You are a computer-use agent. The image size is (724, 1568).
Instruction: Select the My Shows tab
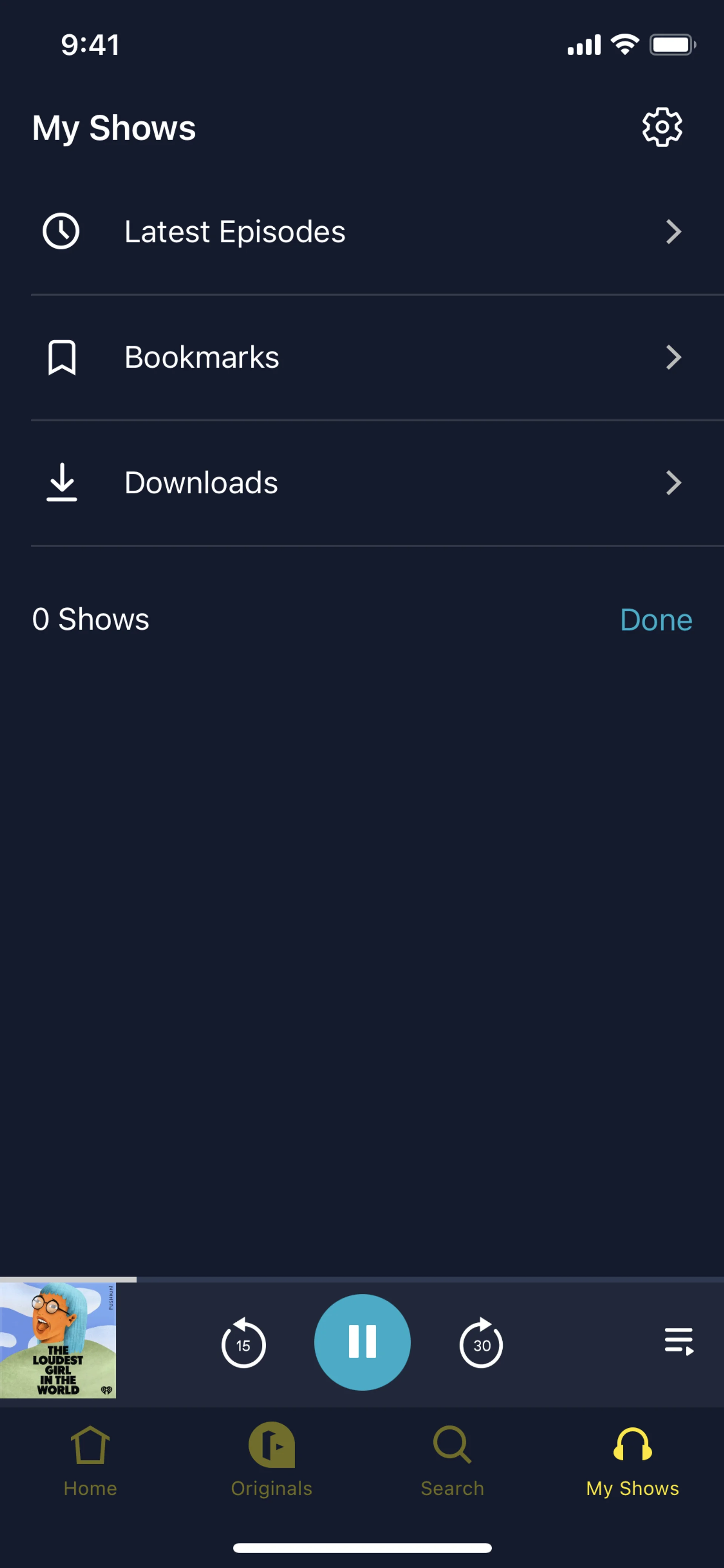point(633,1461)
